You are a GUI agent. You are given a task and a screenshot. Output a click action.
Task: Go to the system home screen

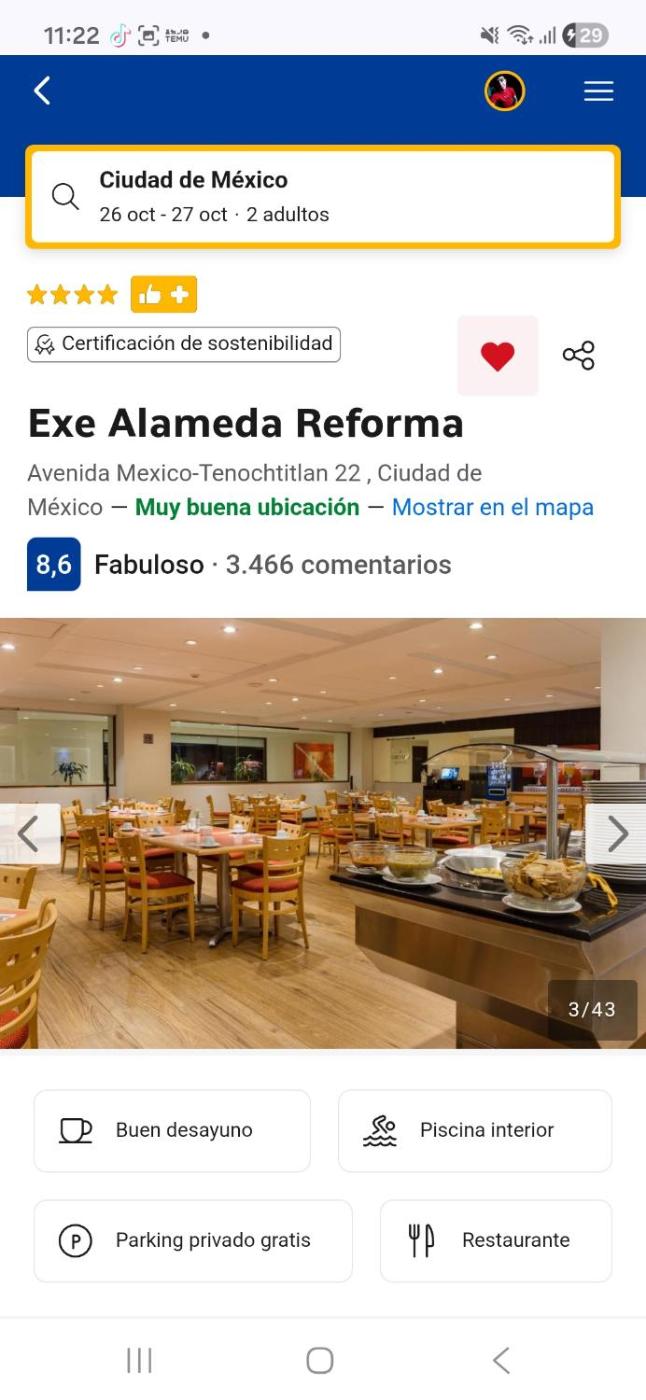[x=320, y=1360]
